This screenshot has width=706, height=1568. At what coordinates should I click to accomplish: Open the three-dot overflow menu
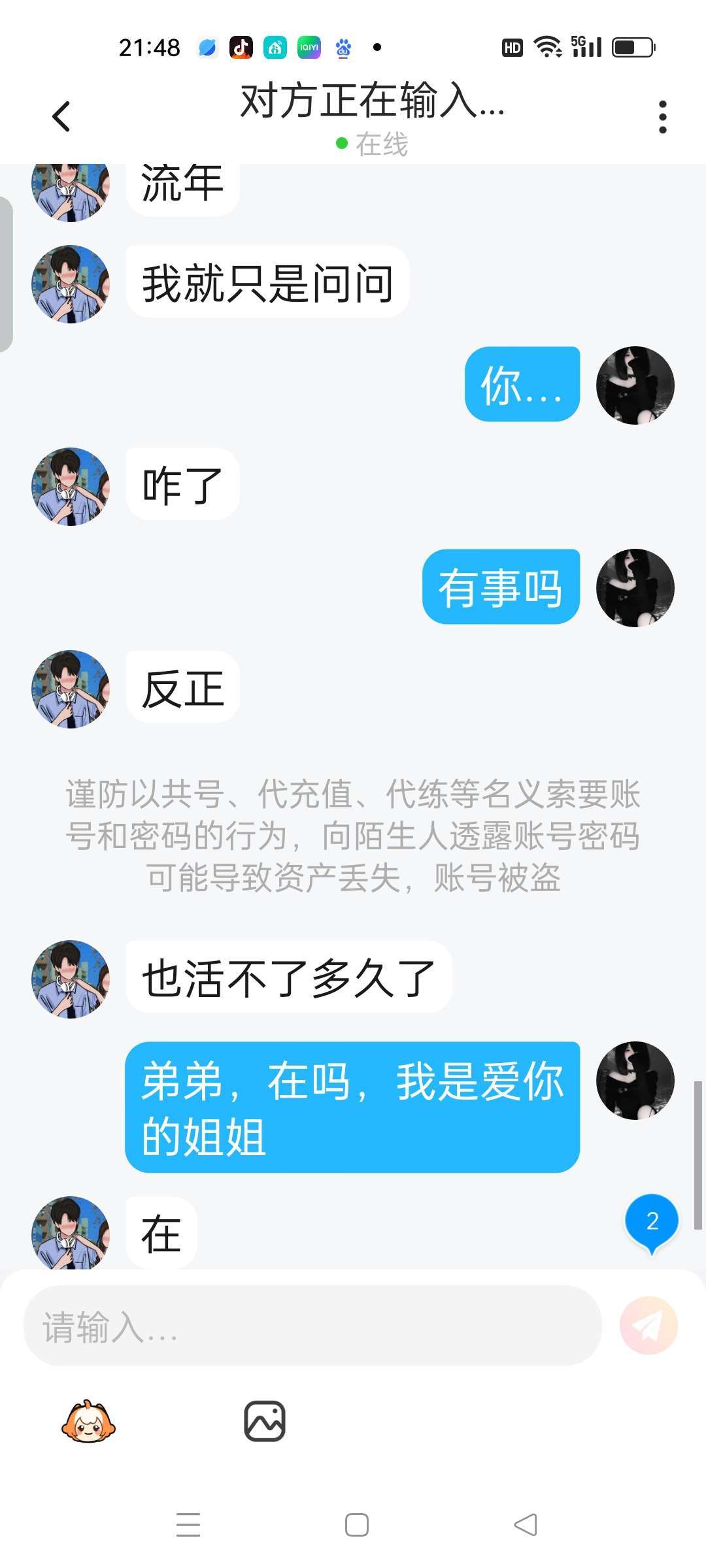pos(662,118)
